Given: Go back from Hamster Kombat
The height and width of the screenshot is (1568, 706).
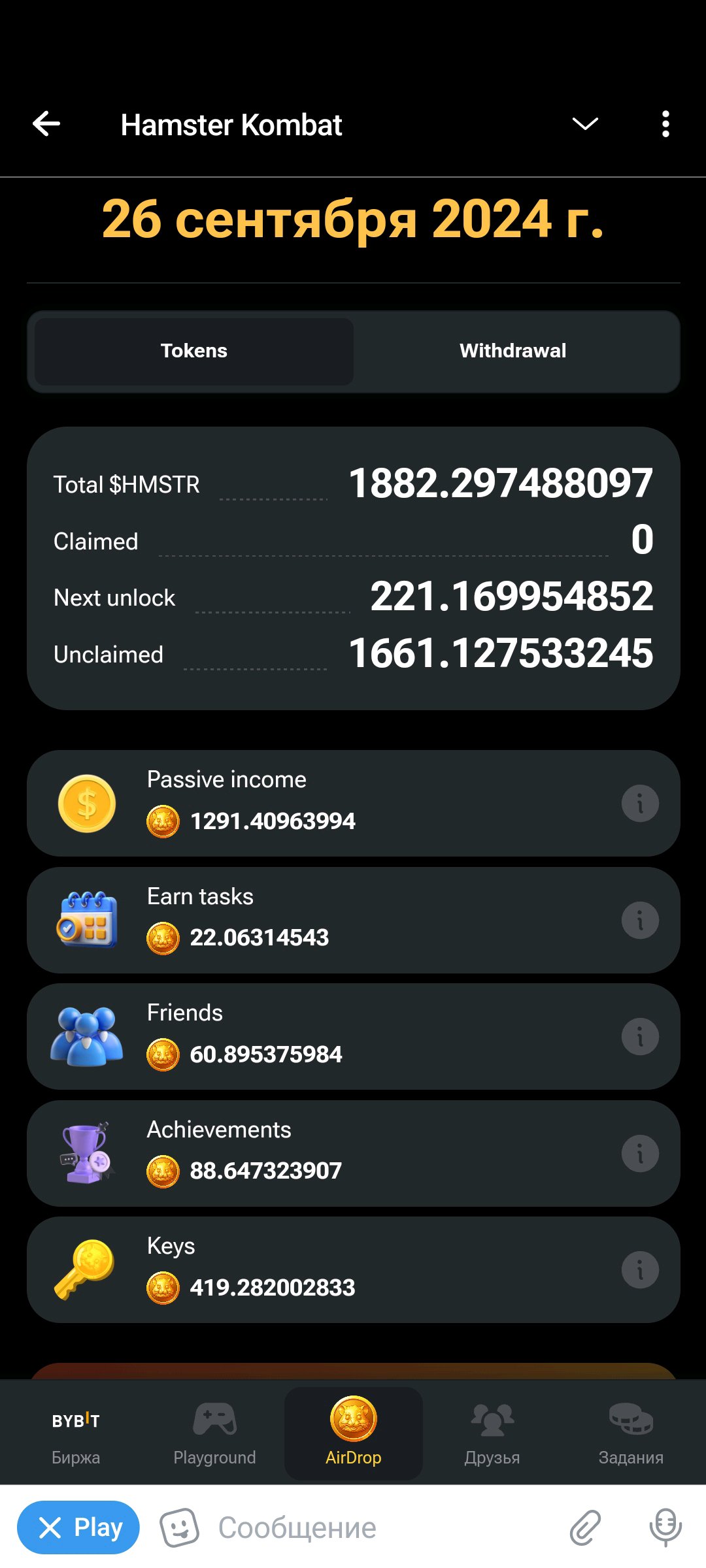Looking at the screenshot, I should [x=46, y=124].
